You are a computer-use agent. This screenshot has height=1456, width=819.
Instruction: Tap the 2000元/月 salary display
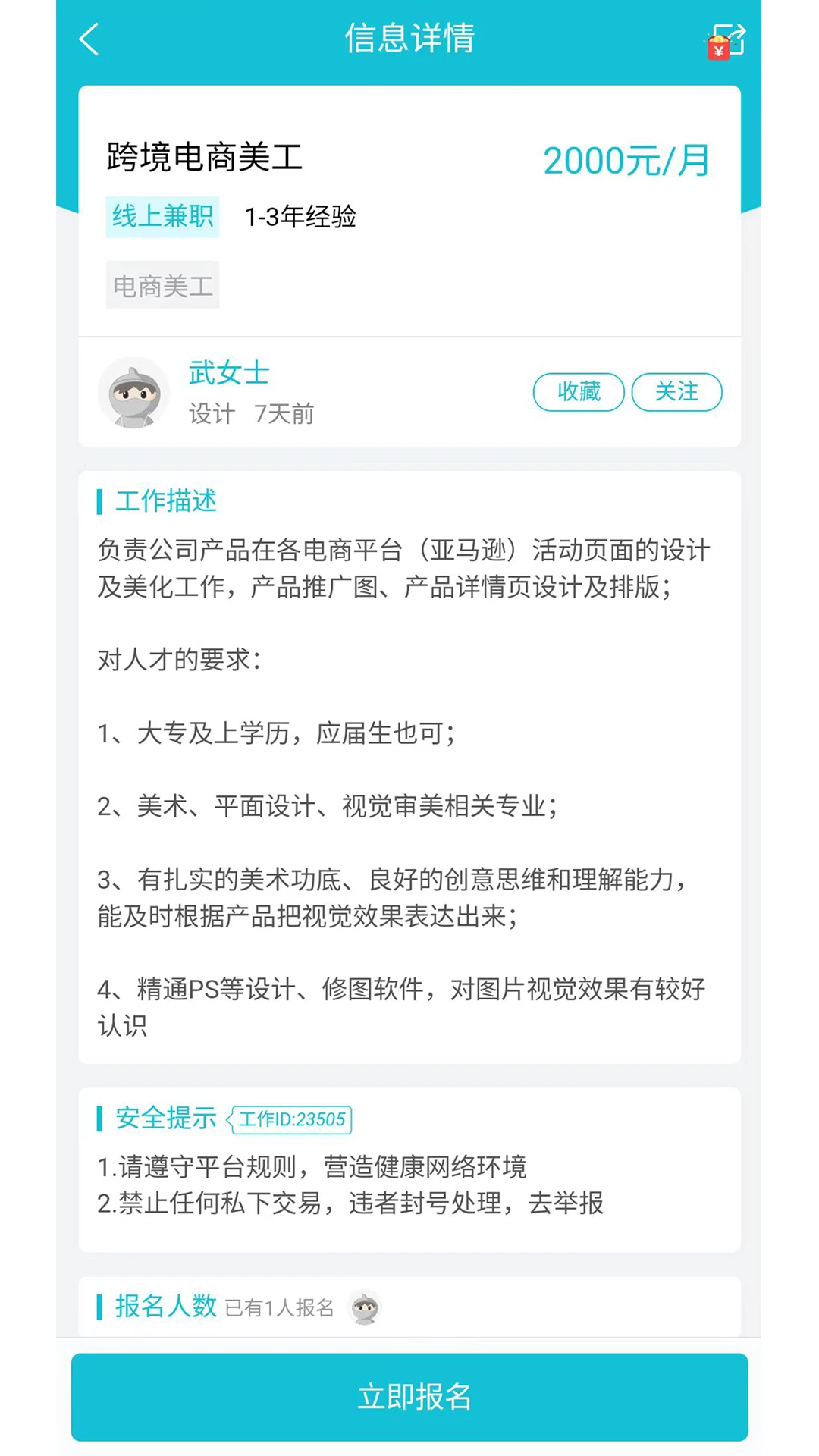tap(626, 159)
